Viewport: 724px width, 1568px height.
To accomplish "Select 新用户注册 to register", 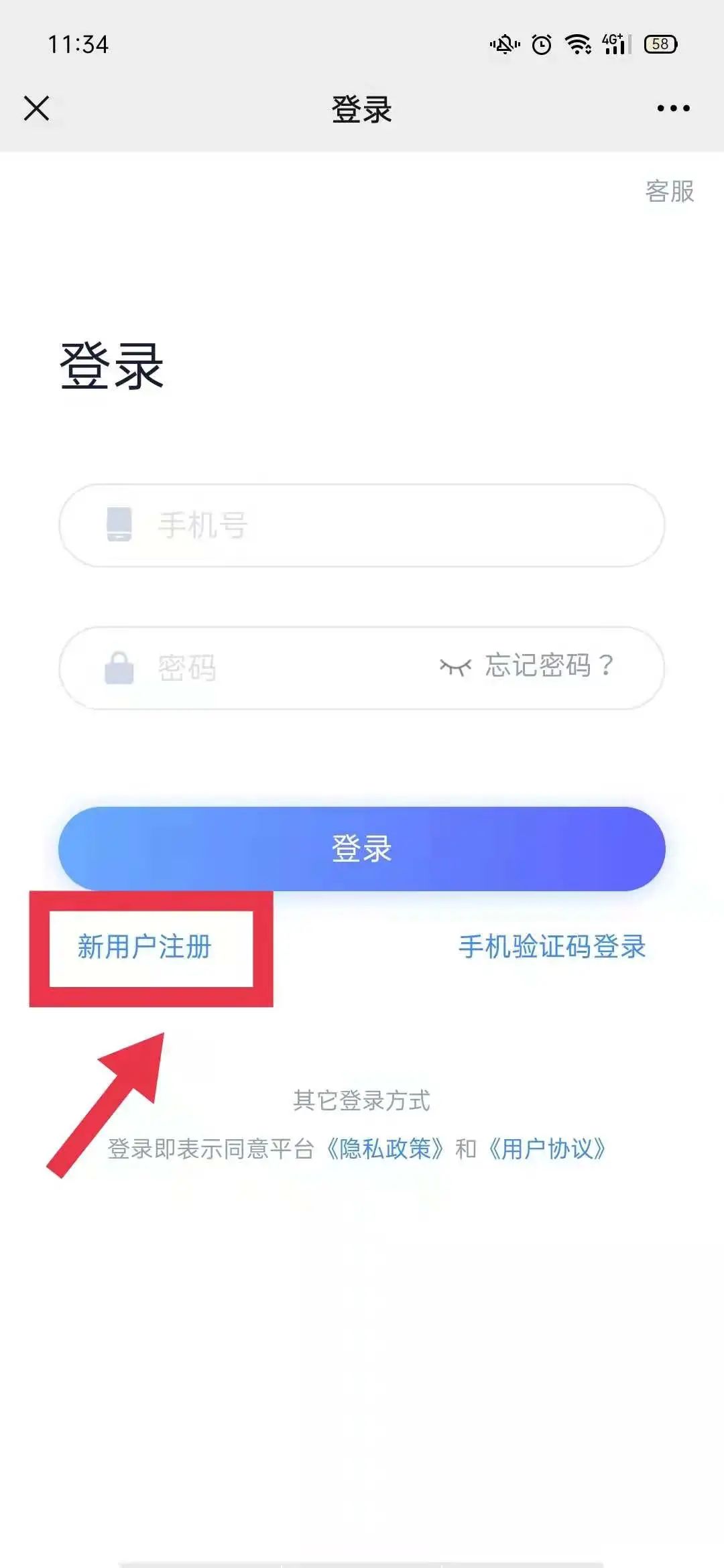I will [144, 947].
